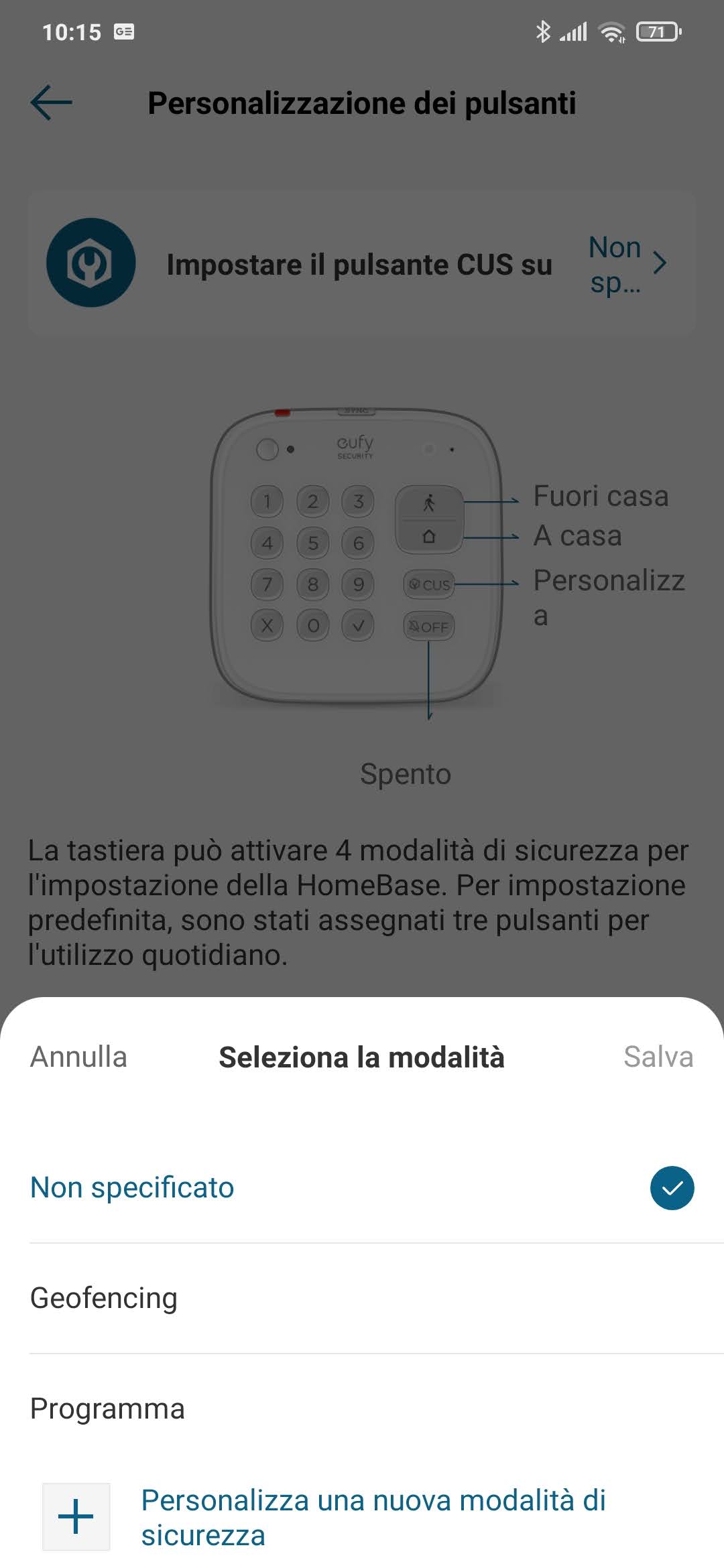Go back with the top-left arrow
Image resolution: width=724 pixels, height=1568 pixels.
click(51, 103)
